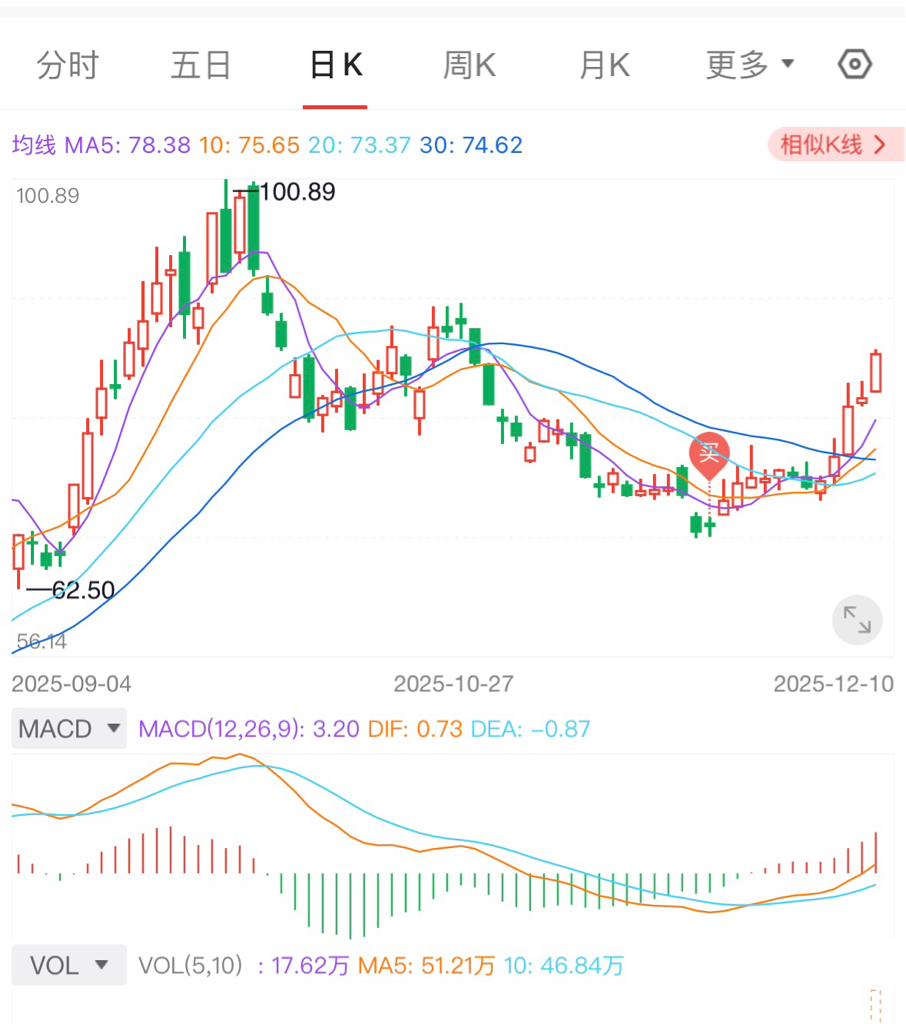Tap the 买 marker on chart
Viewport: 906px width, 1024px height.
click(709, 454)
